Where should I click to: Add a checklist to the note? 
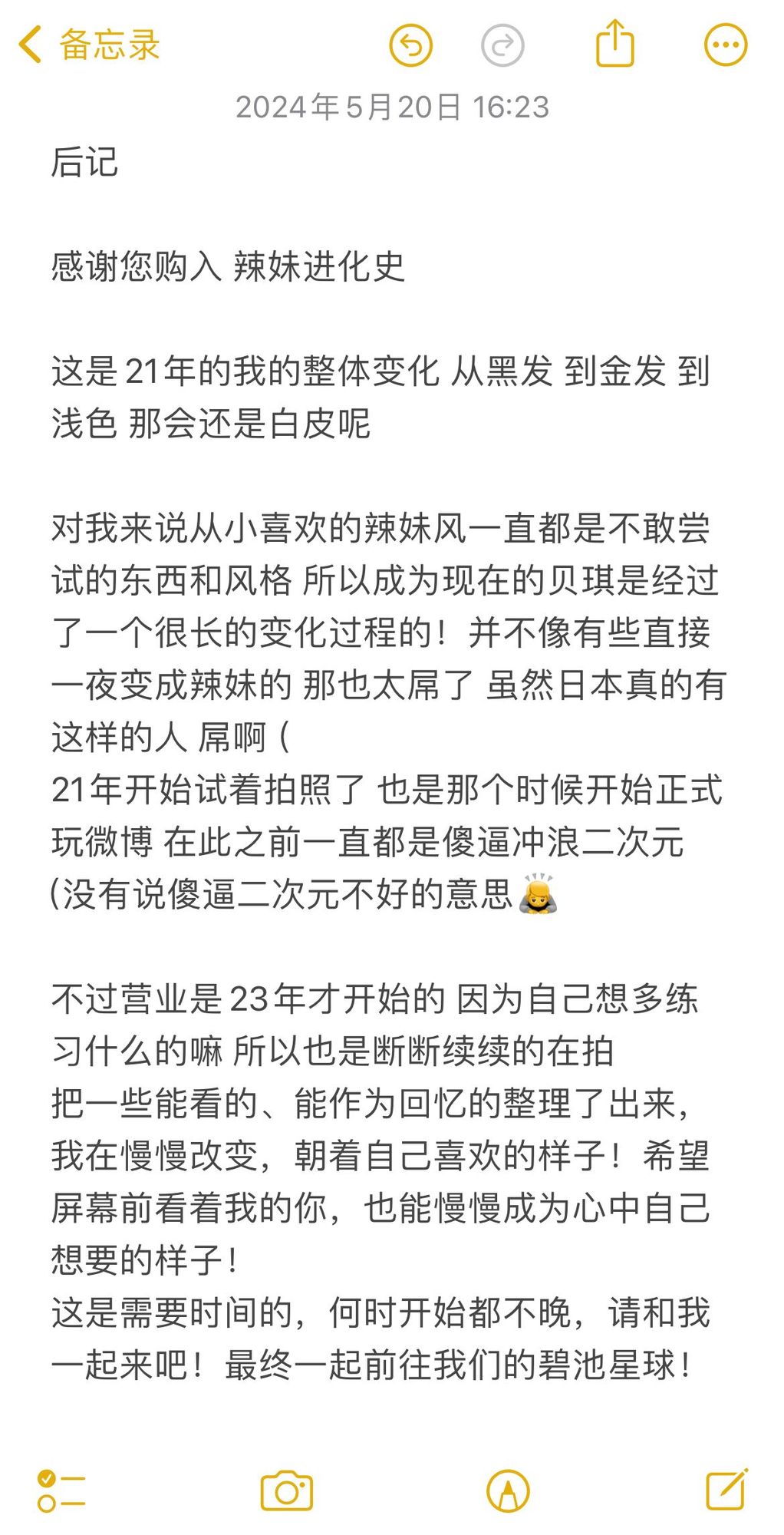pyautogui.click(x=61, y=1491)
